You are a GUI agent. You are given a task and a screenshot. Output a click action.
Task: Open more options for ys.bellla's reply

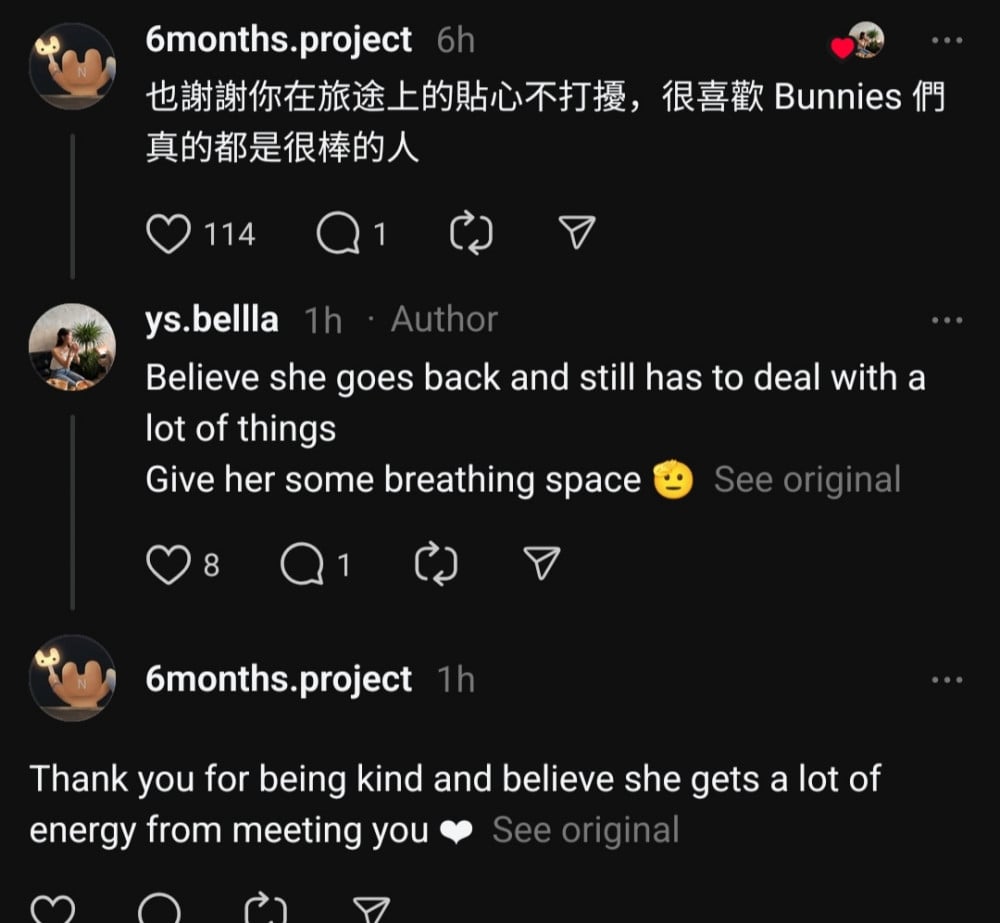(946, 321)
